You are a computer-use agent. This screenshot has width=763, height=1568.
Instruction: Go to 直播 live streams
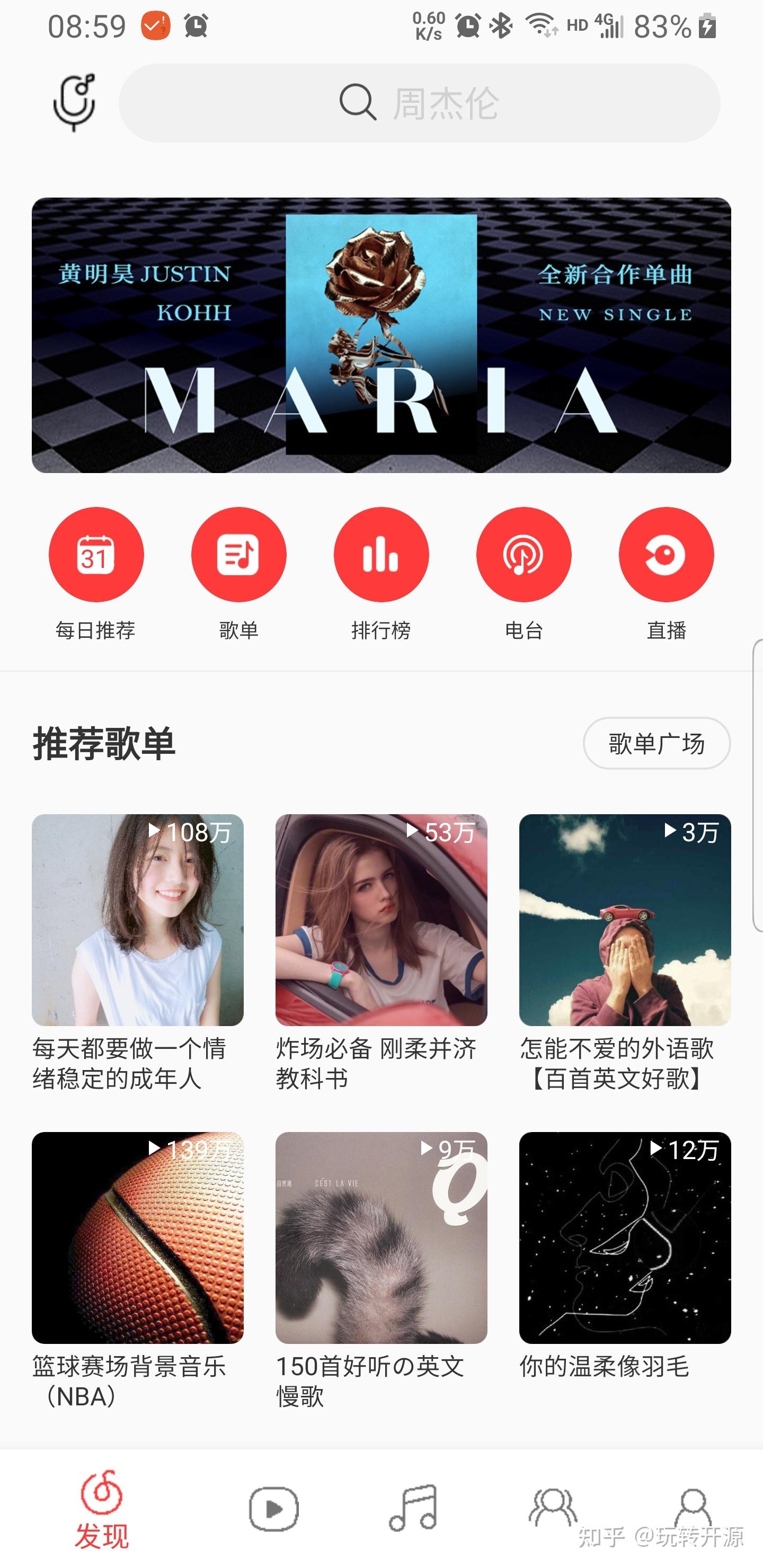(x=666, y=555)
